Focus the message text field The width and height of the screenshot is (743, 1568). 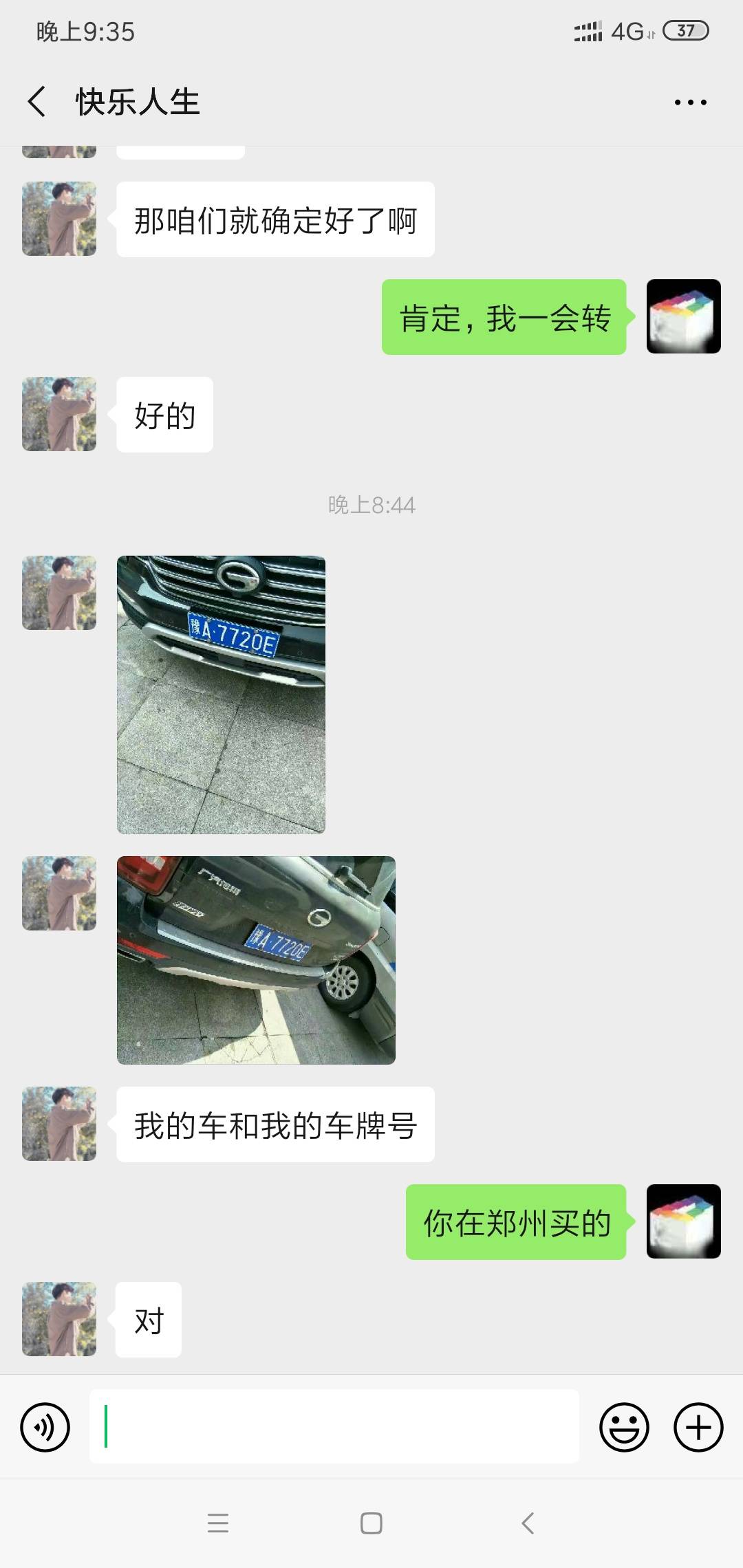[x=334, y=1426]
